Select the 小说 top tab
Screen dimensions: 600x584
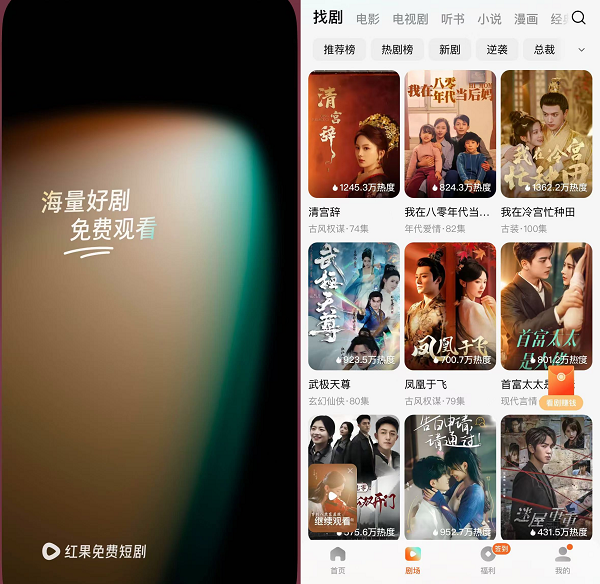[489, 19]
